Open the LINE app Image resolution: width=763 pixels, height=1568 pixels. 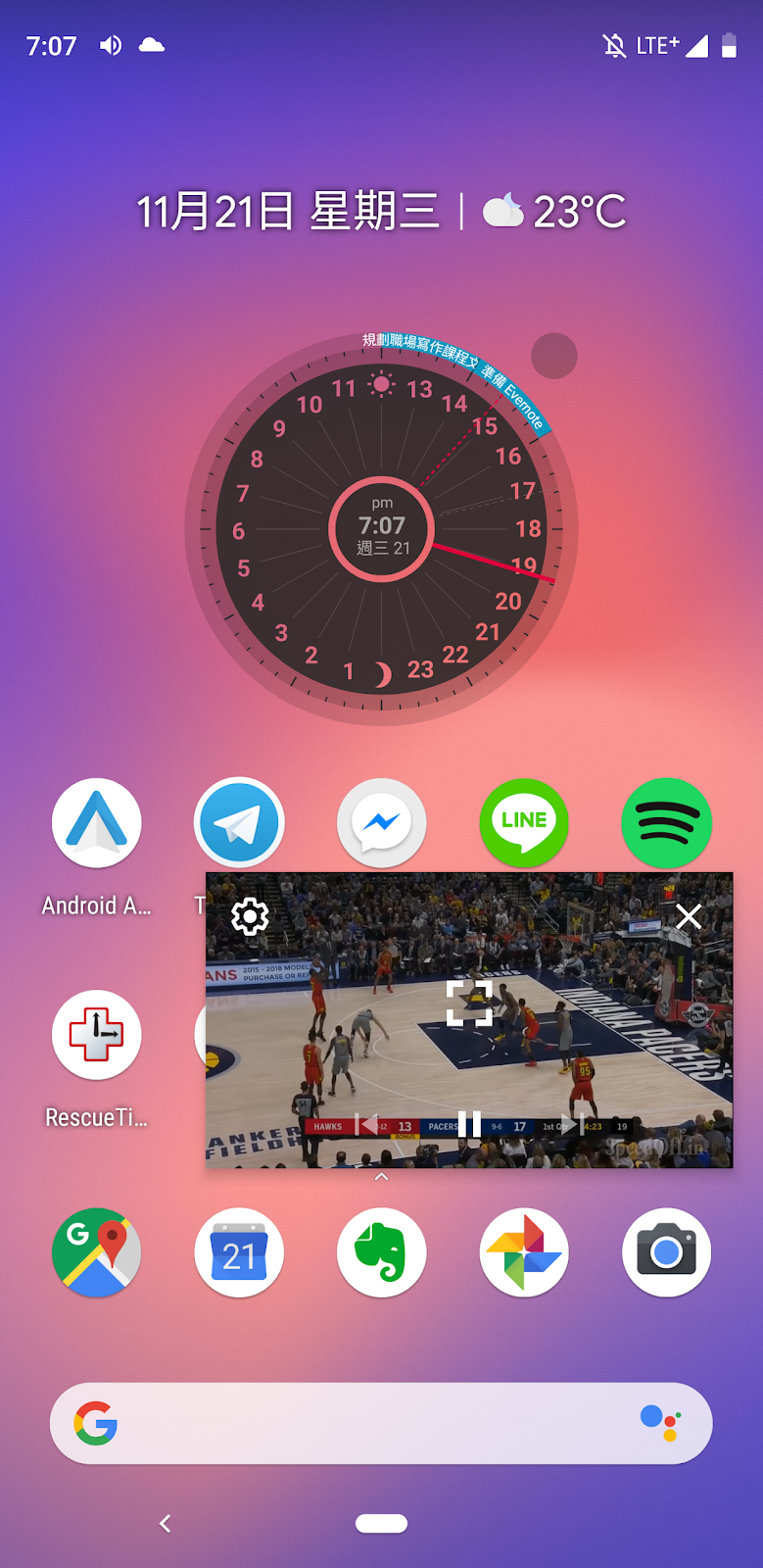click(x=524, y=823)
